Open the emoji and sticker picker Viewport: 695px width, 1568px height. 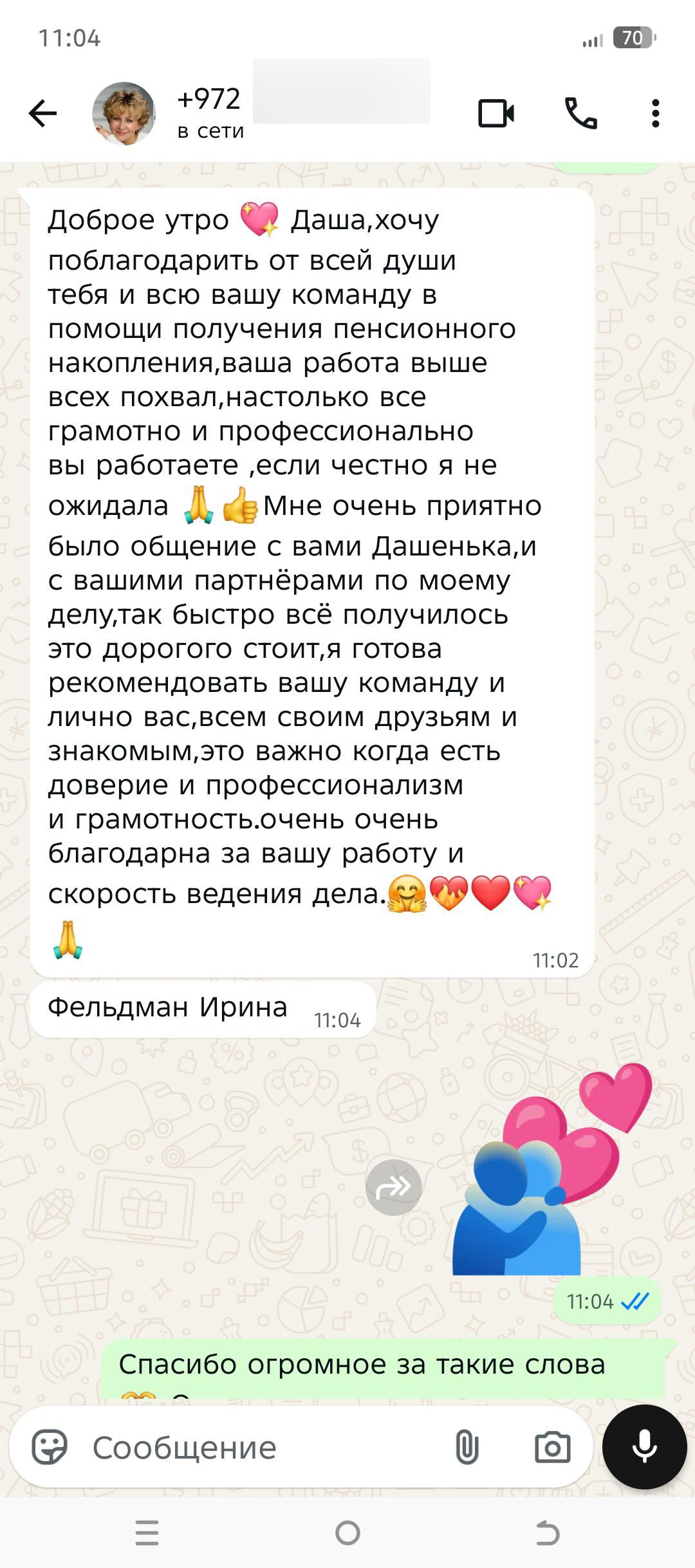pos(50,1448)
